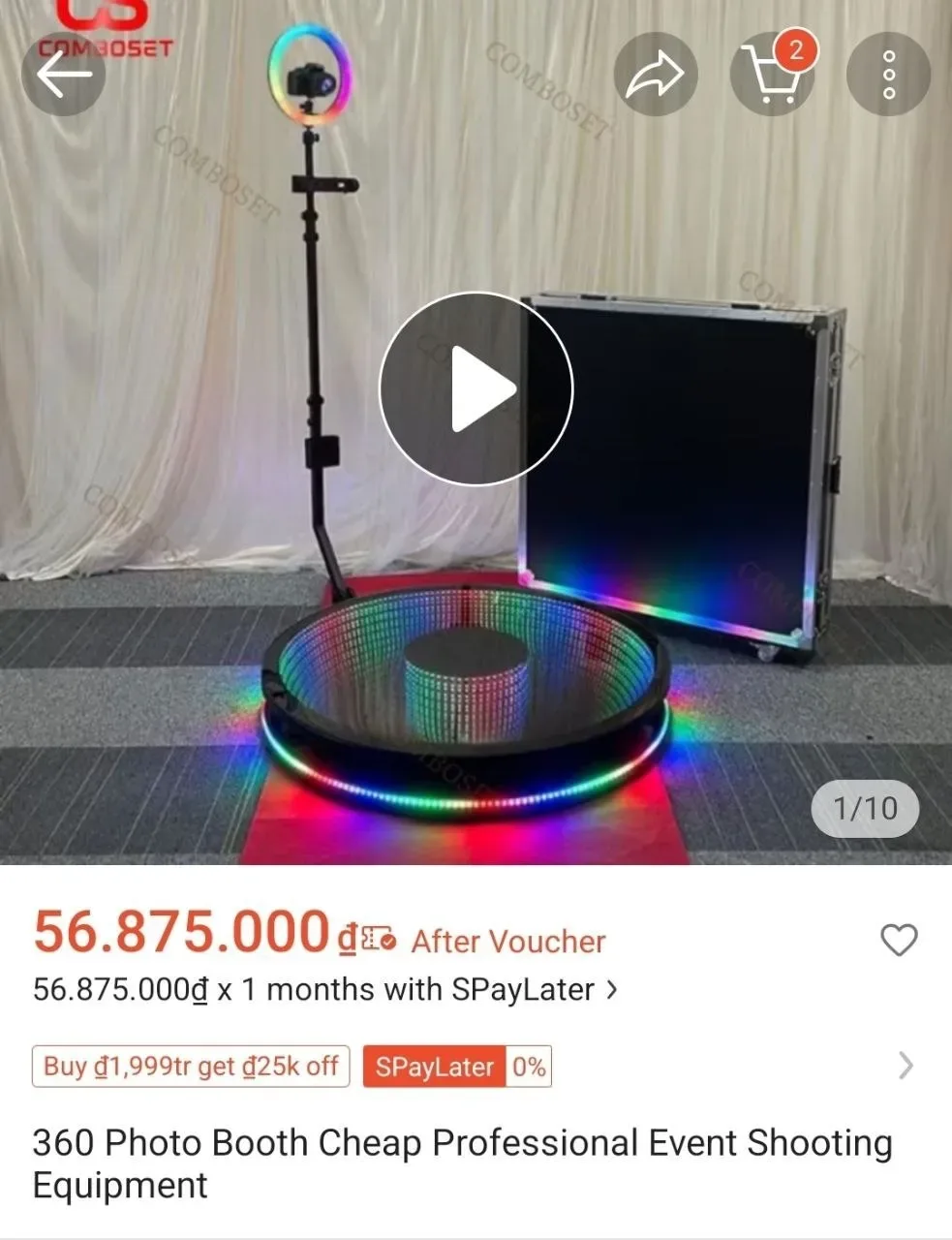The image size is (952, 1240).
Task: Open SPayLater installment details
Action: tap(325, 990)
